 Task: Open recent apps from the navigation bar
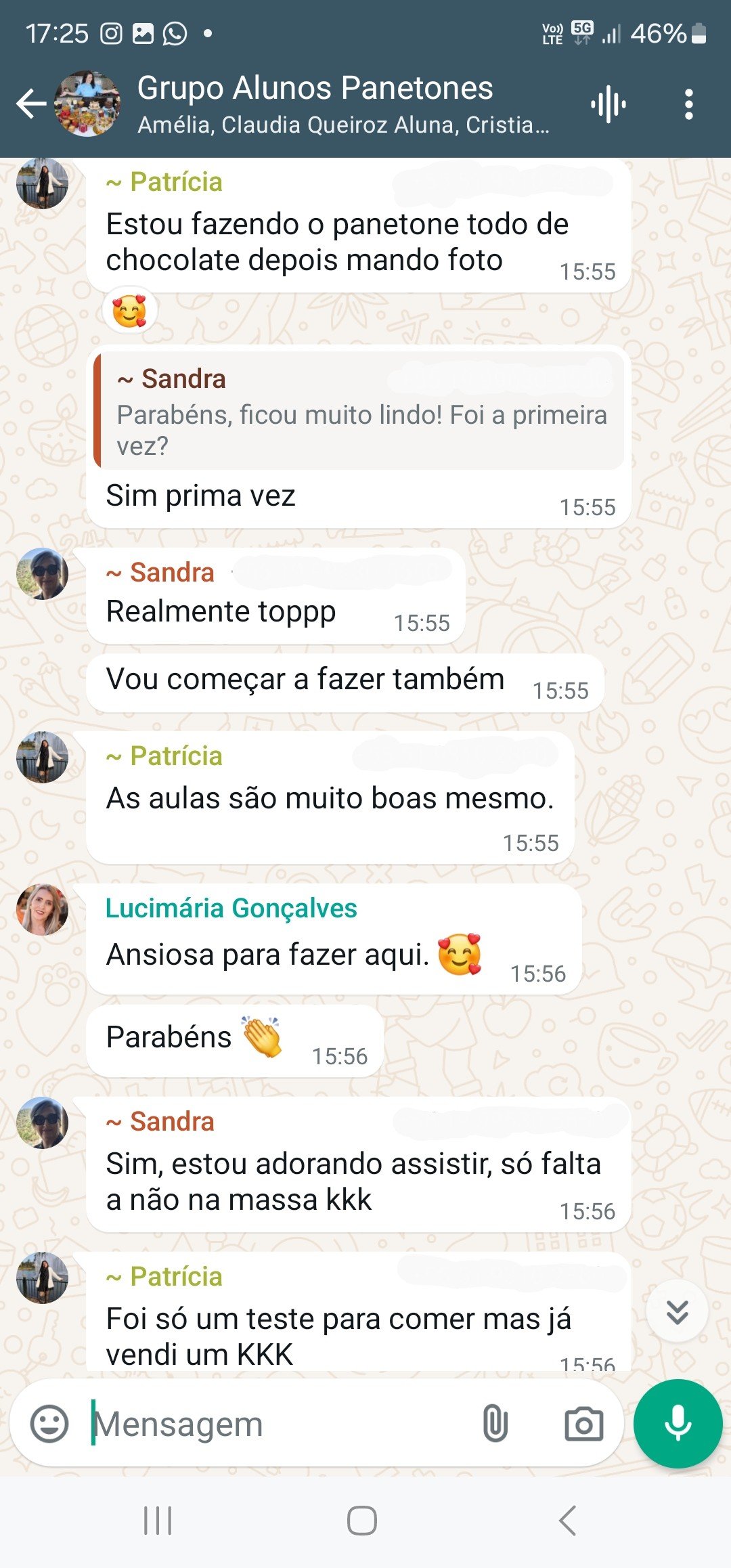[158, 1521]
